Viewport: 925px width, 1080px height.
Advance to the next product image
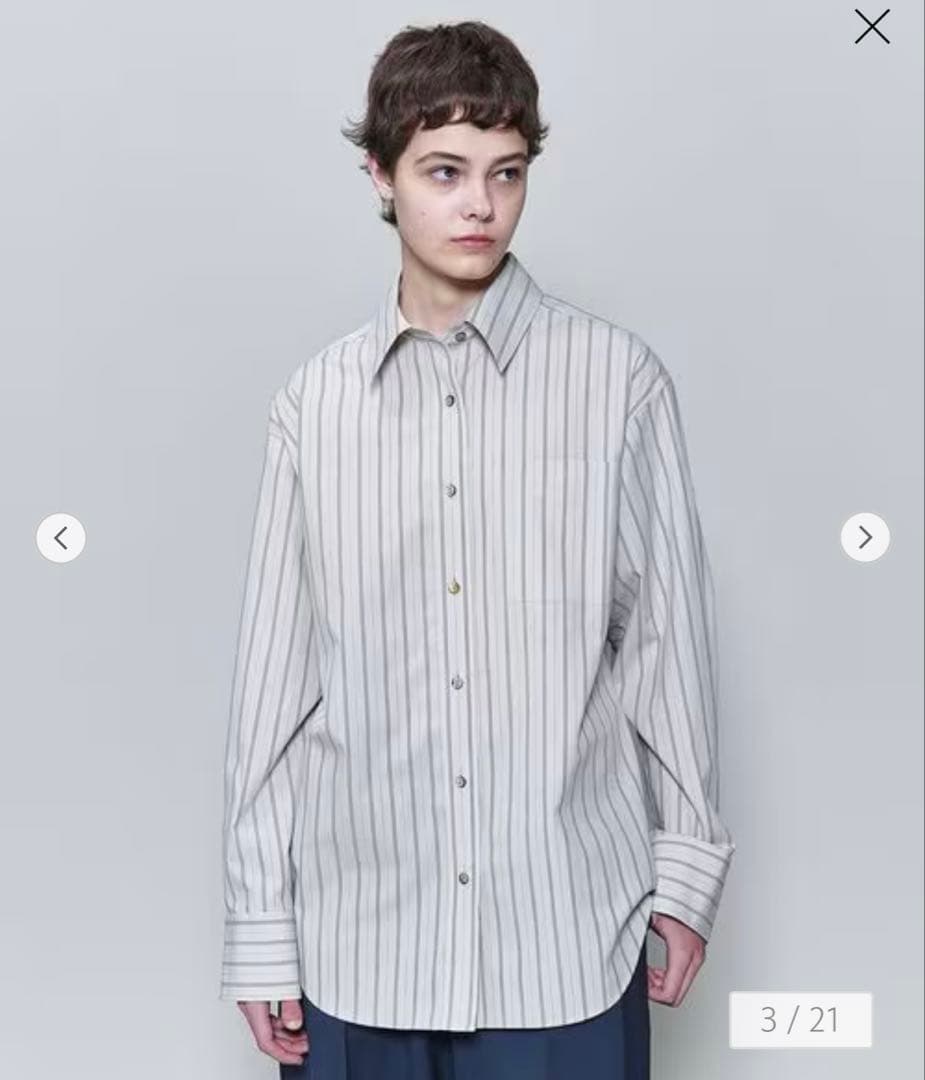[865, 538]
